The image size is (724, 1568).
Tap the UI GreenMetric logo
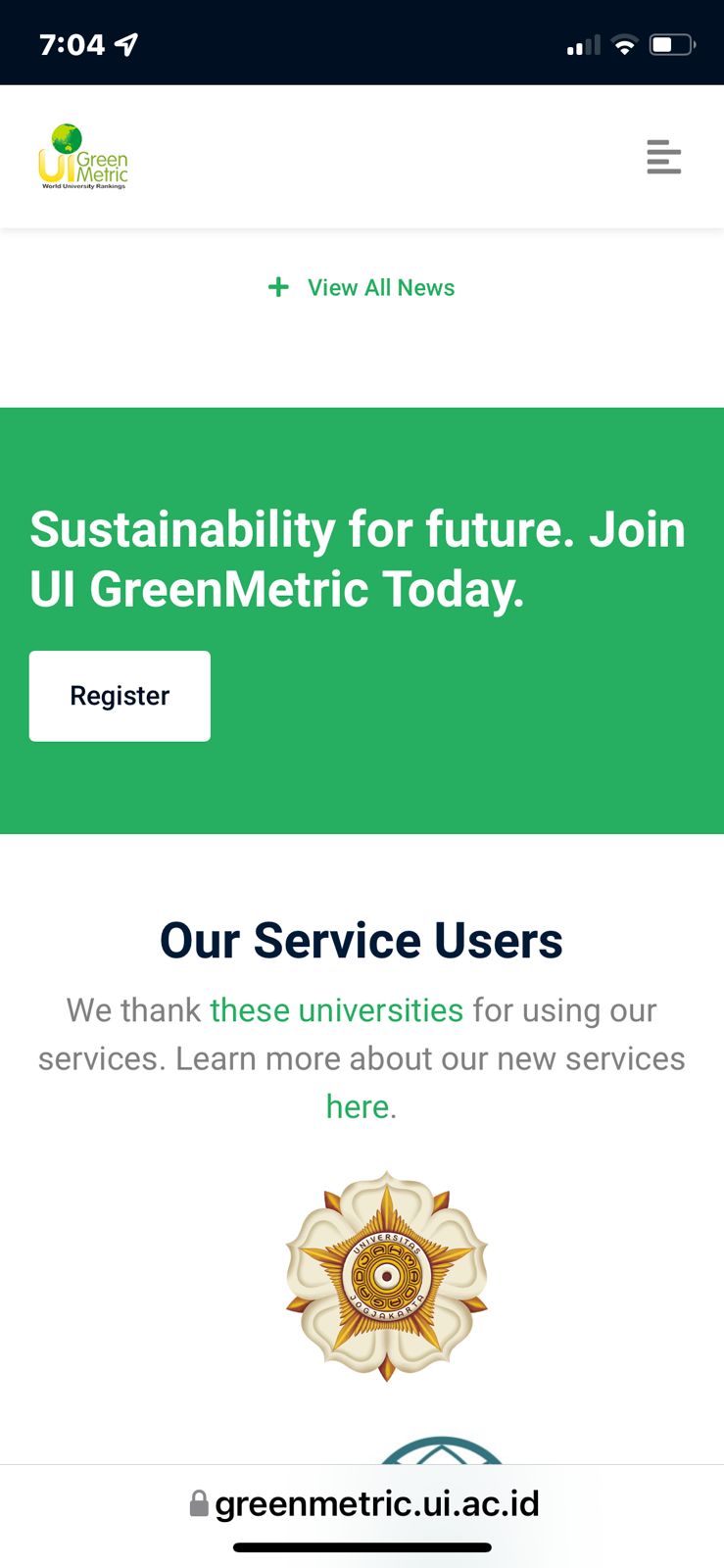pyautogui.click(x=84, y=157)
